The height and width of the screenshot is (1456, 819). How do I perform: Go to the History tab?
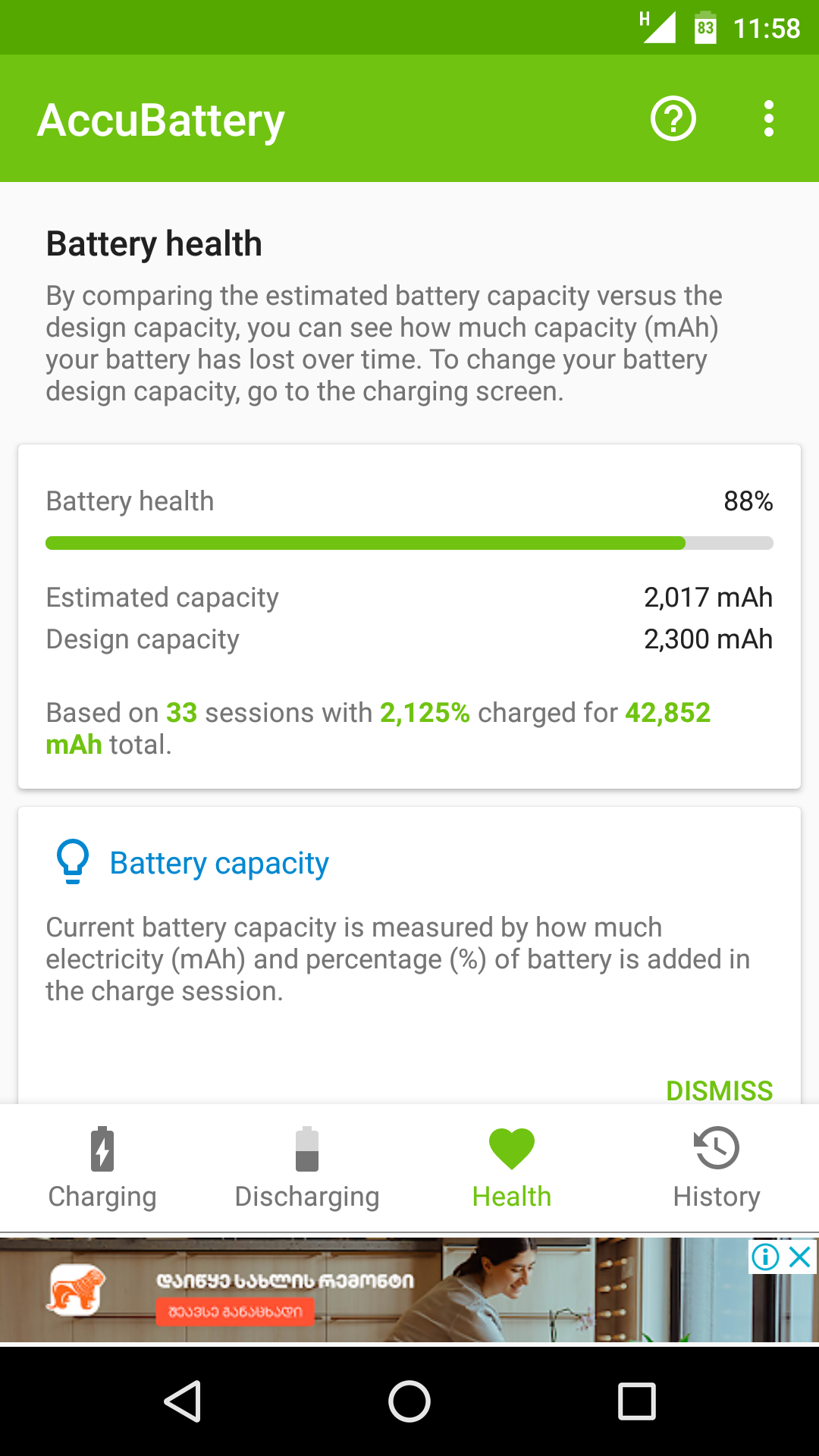click(x=717, y=1169)
